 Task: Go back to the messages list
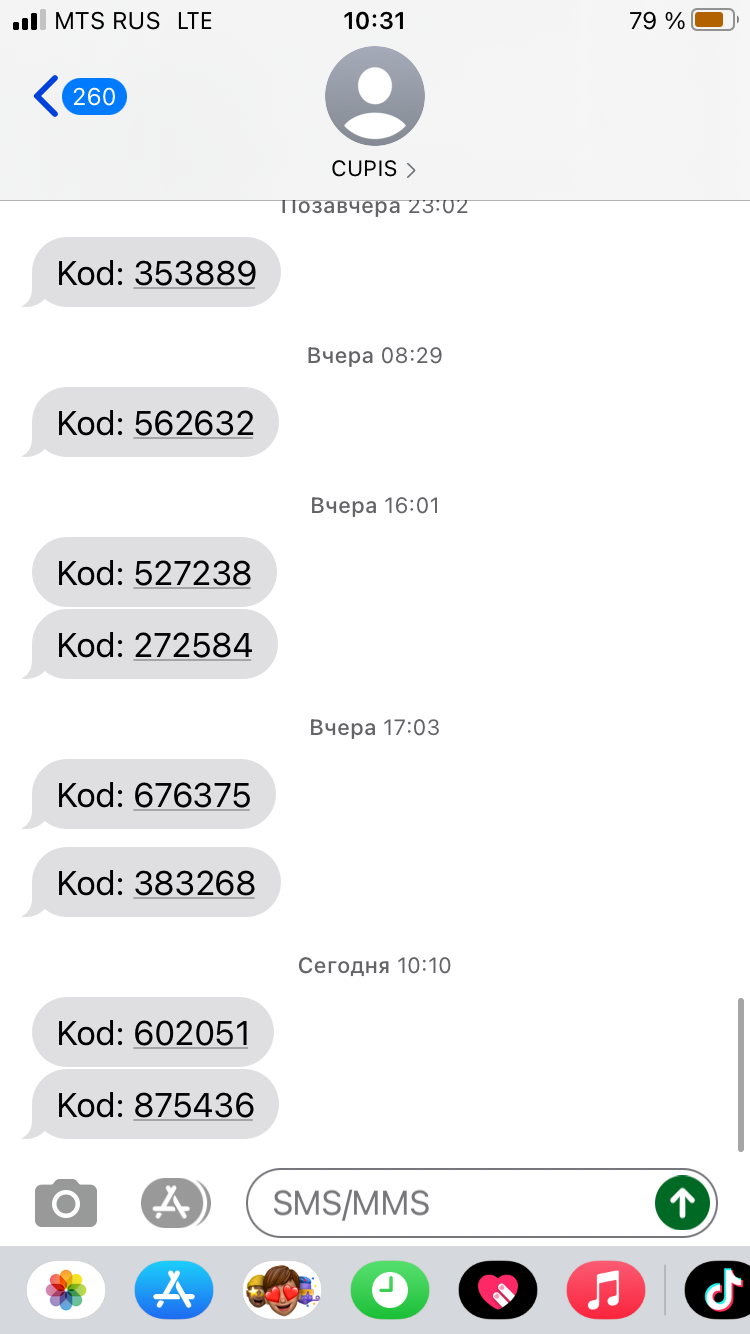[78, 97]
